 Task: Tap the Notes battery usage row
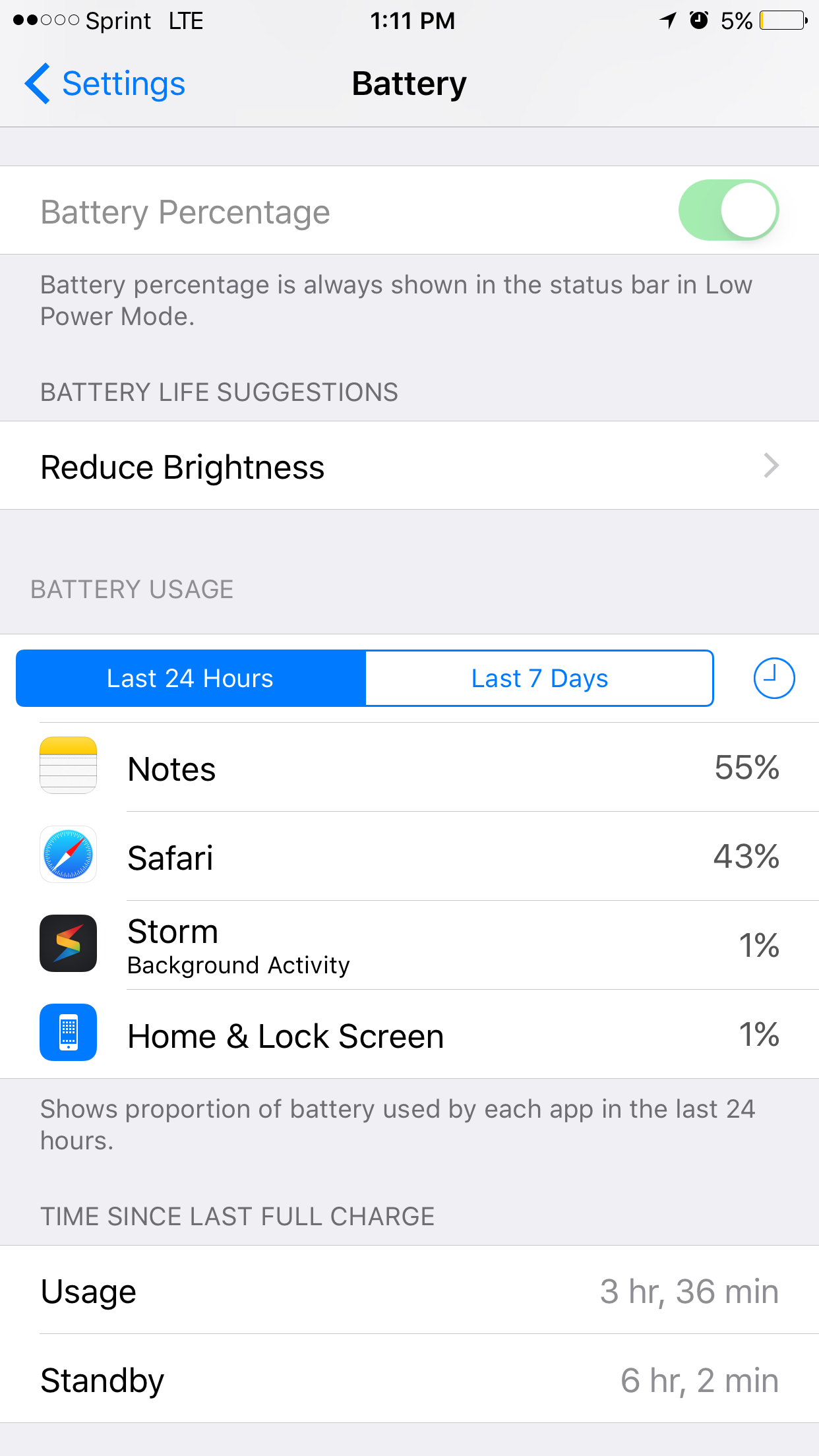(x=409, y=768)
